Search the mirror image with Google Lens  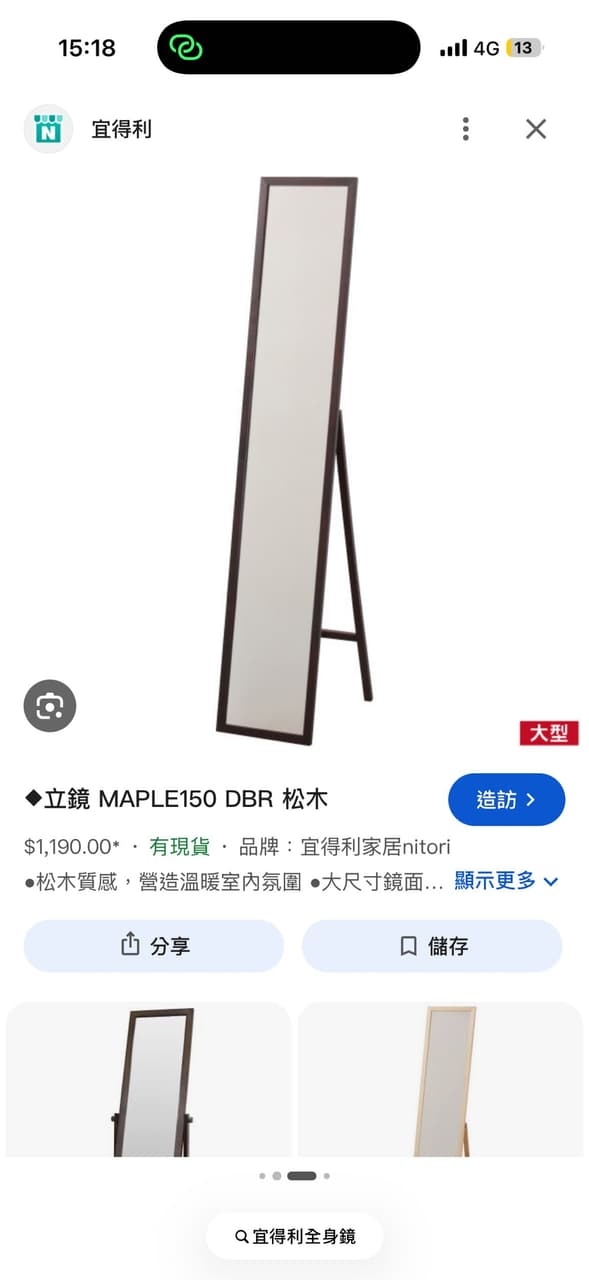pyautogui.click(x=50, y=707)
